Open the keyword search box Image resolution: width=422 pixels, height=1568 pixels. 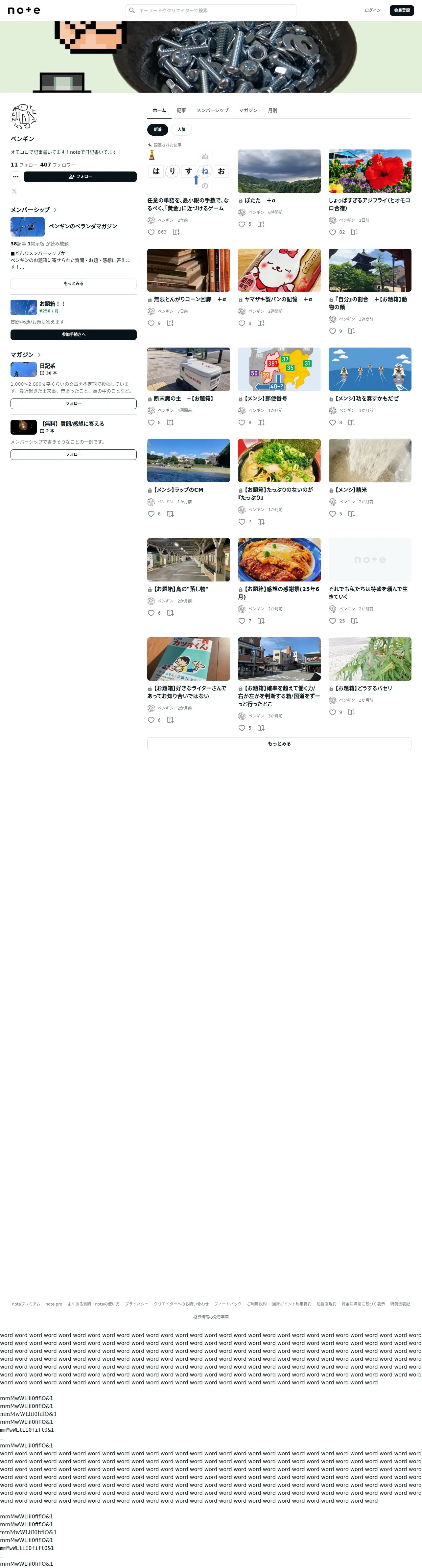tap(211, 10)
